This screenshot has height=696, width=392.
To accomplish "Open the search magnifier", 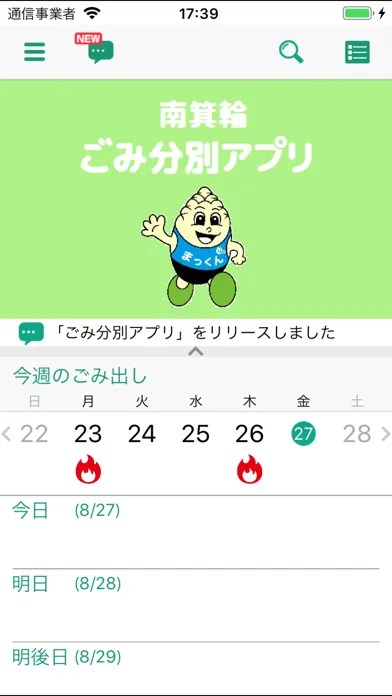I will click(x=291, y=52).
